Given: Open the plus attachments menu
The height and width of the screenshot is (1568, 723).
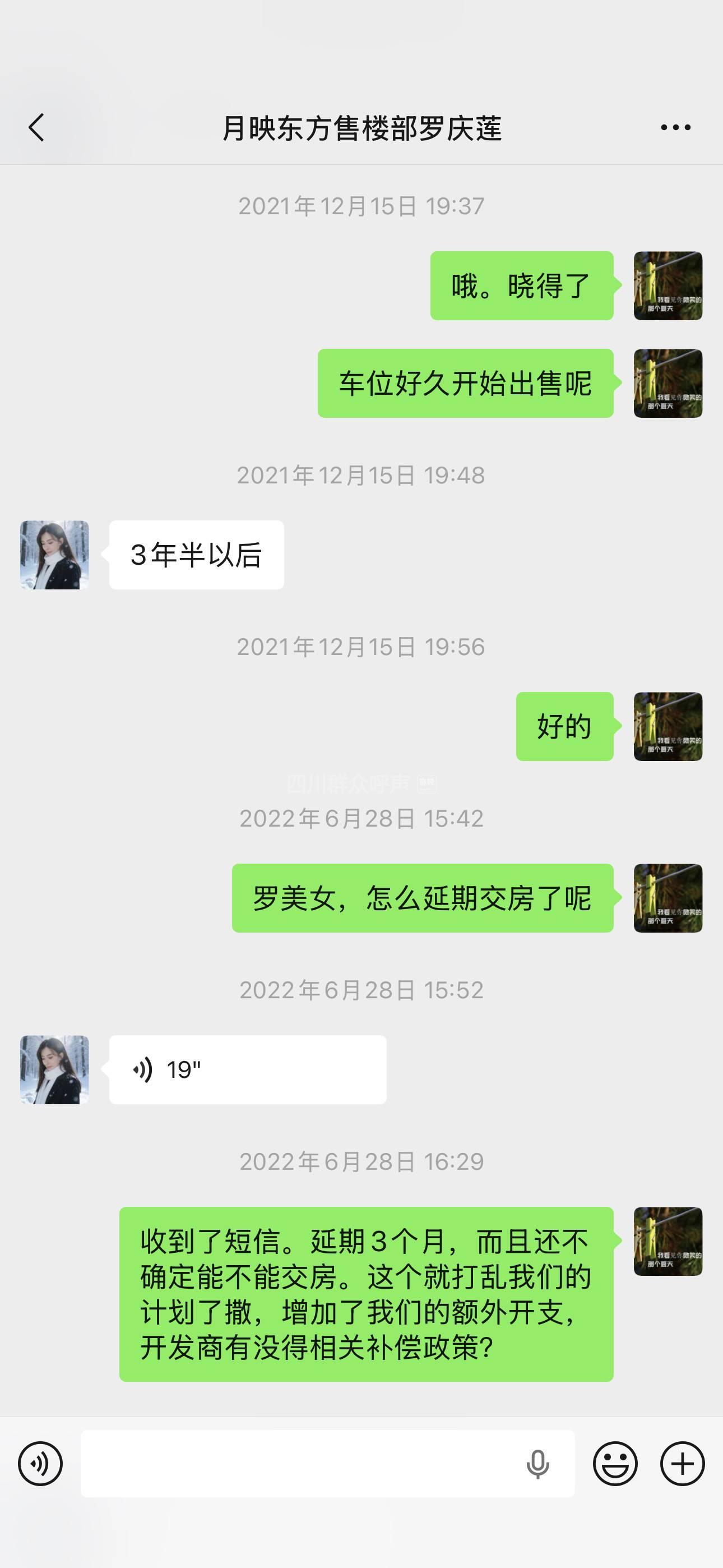Looking at the screenshot, I should tap(682, 1463).
